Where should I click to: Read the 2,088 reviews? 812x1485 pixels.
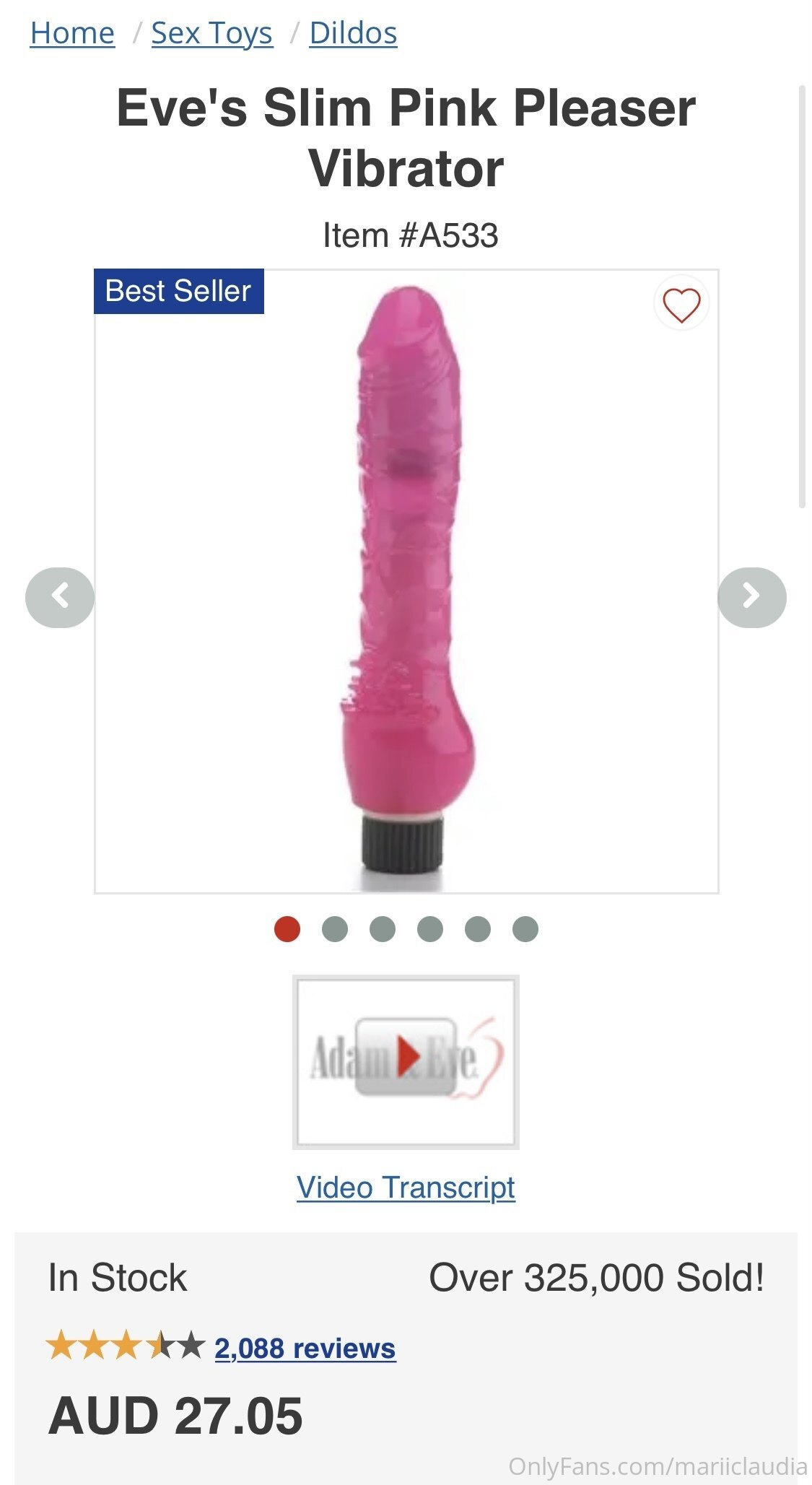(x=305, y=1348)
